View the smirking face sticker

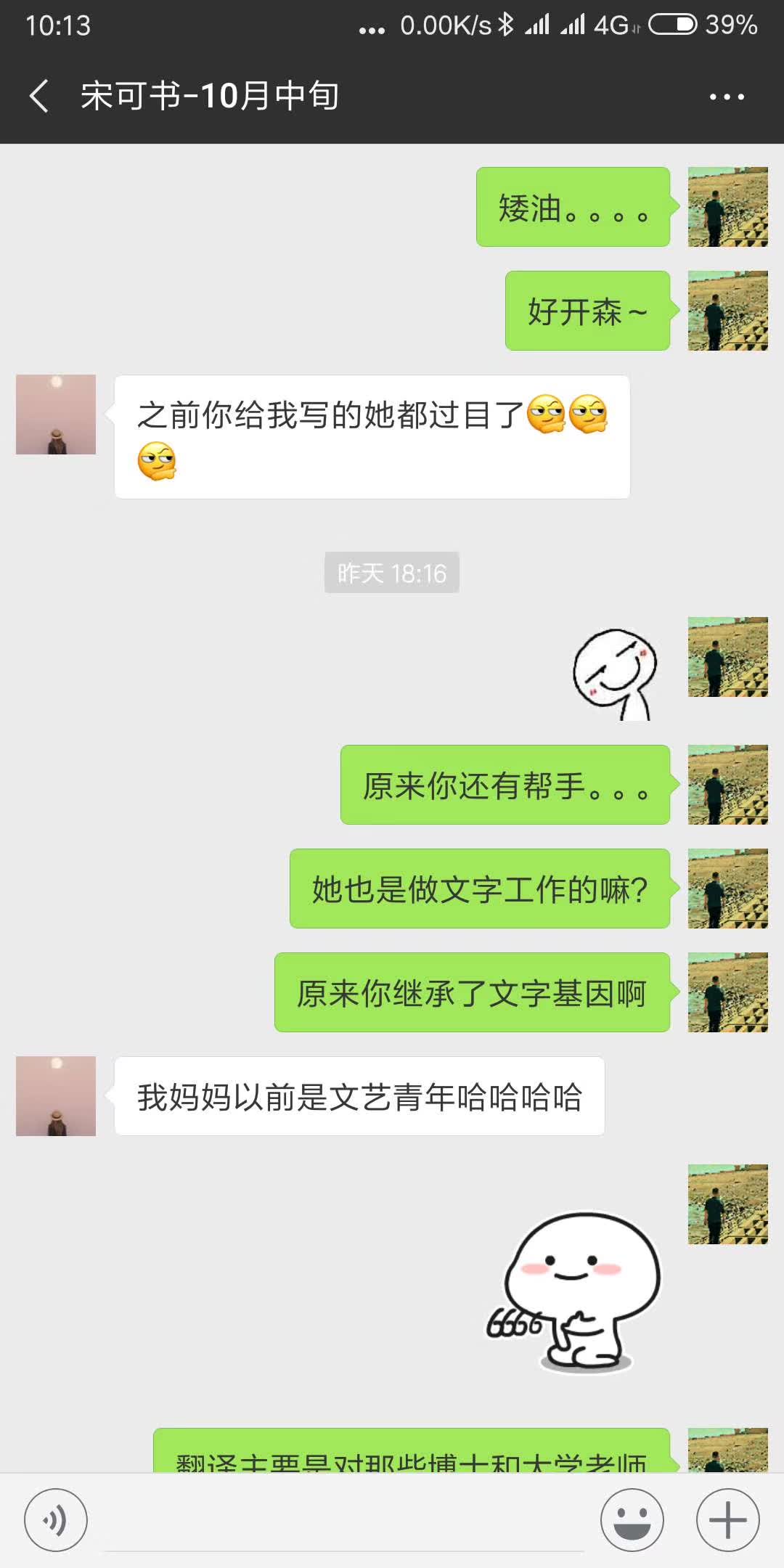click(x=616, y=674)
